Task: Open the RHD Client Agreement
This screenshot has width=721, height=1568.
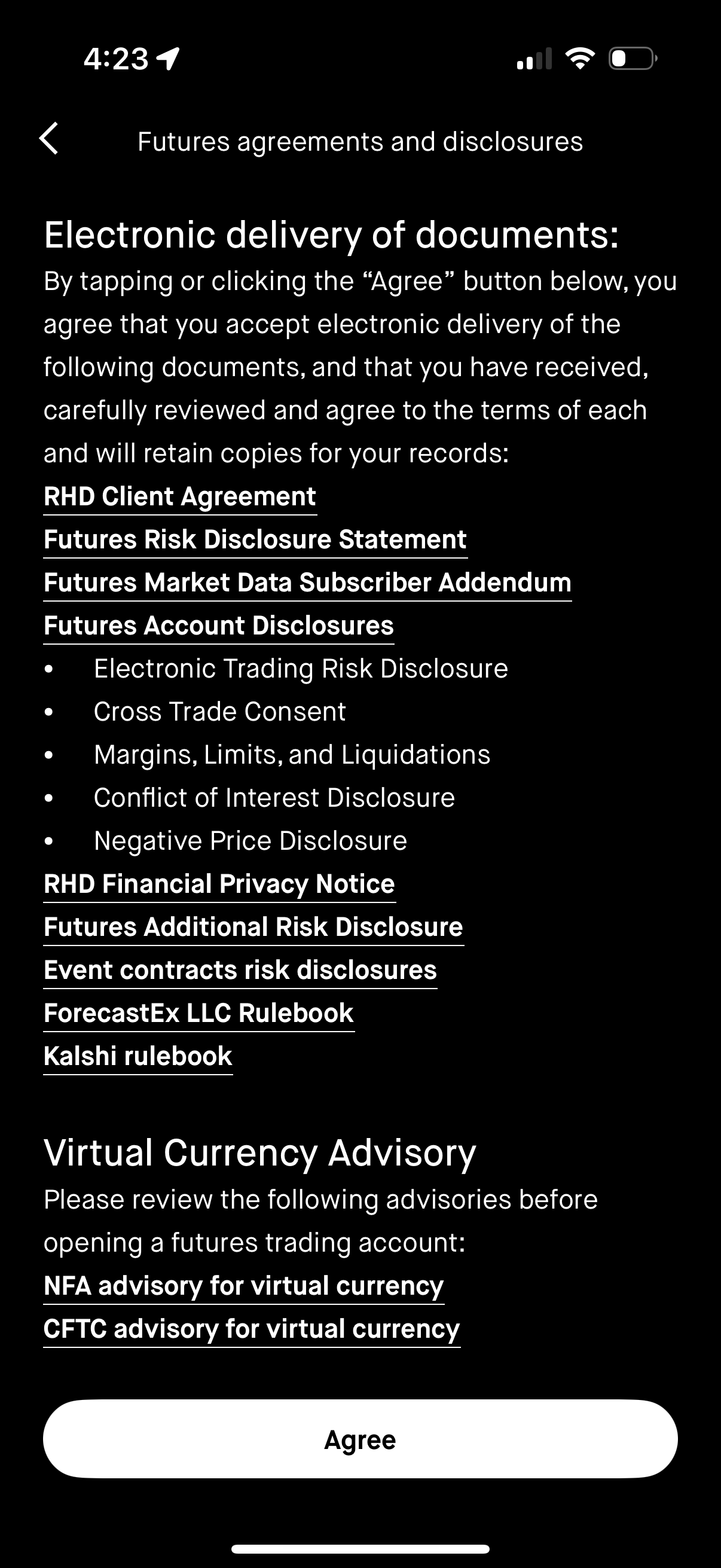Action: click(x=179, y=497)
